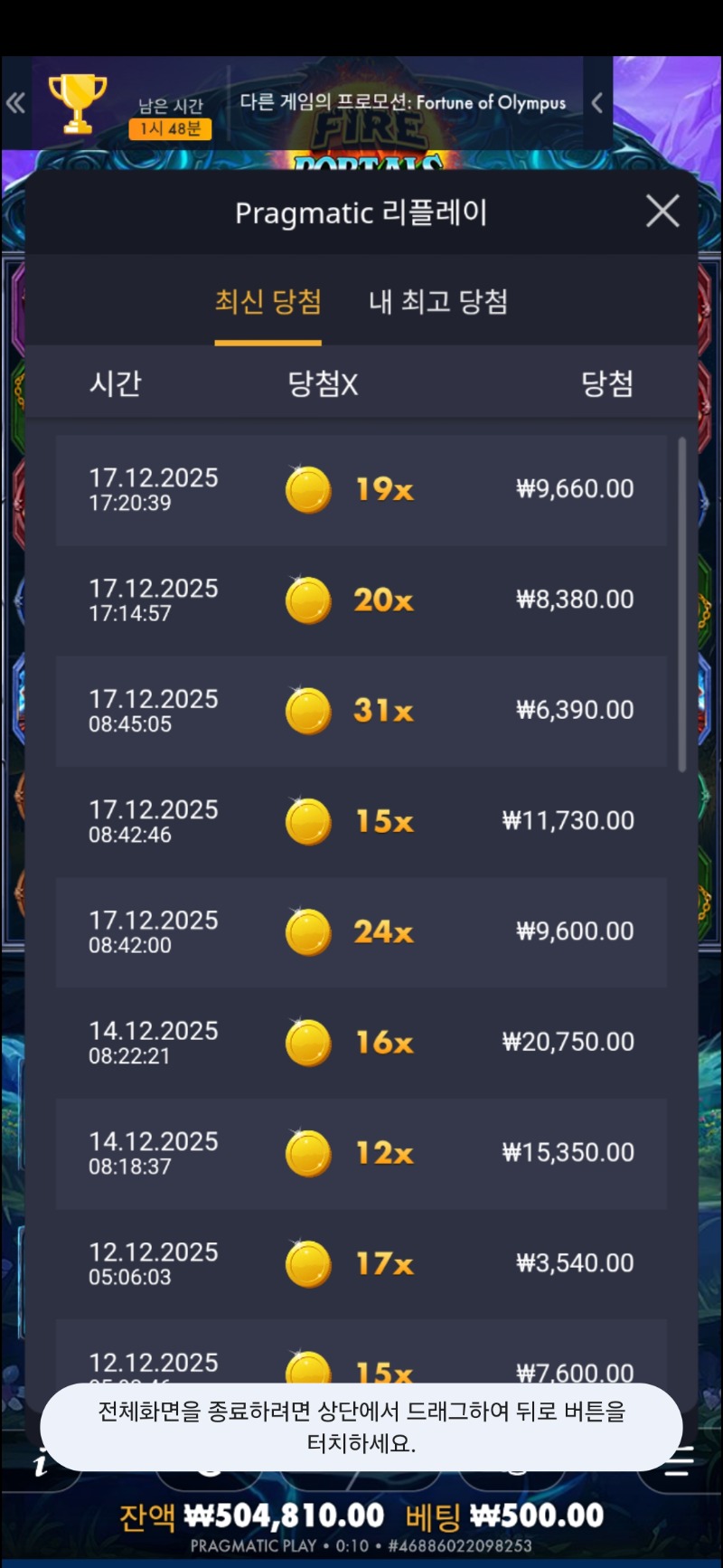Open the 20x replay from 17:14:57
This screenshot has height=1568, width=723.
click(361, 600)
